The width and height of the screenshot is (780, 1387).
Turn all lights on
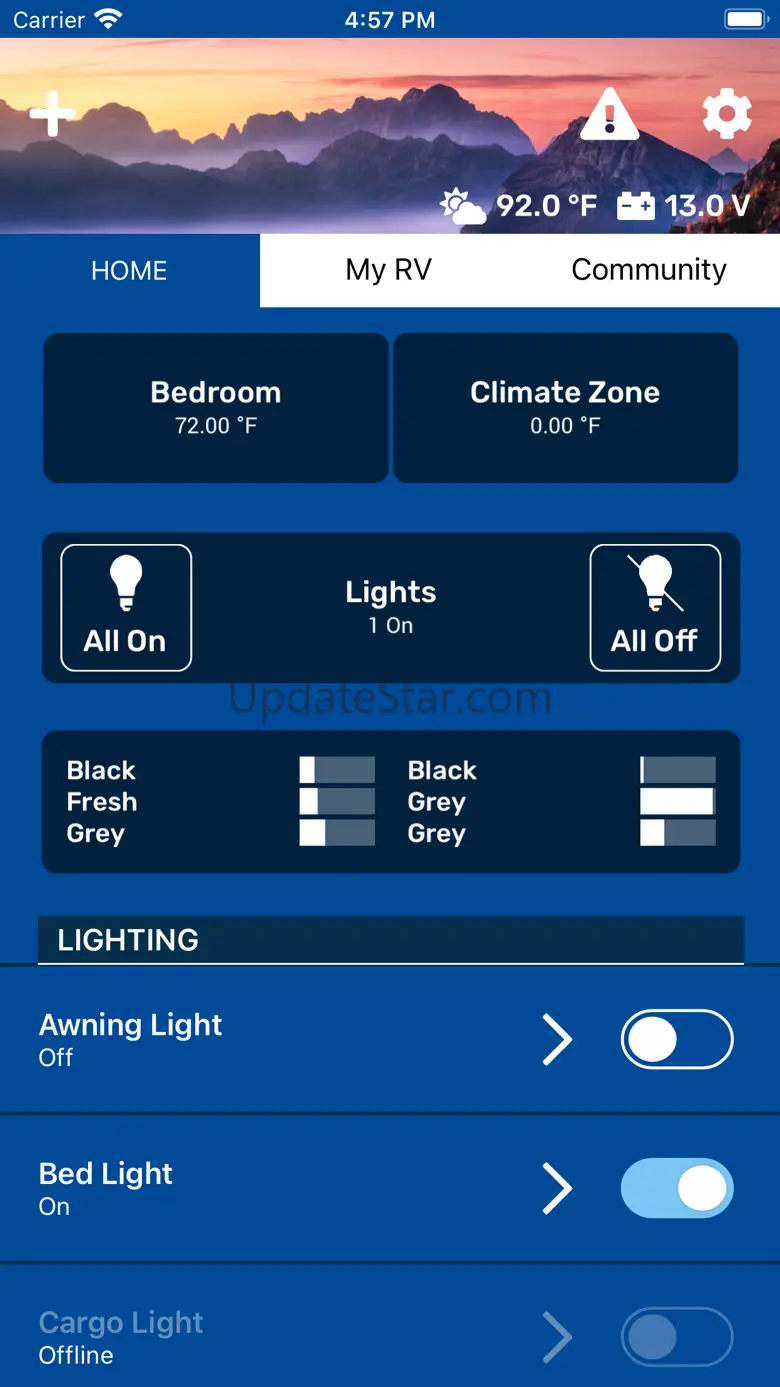tap(126, 607)
